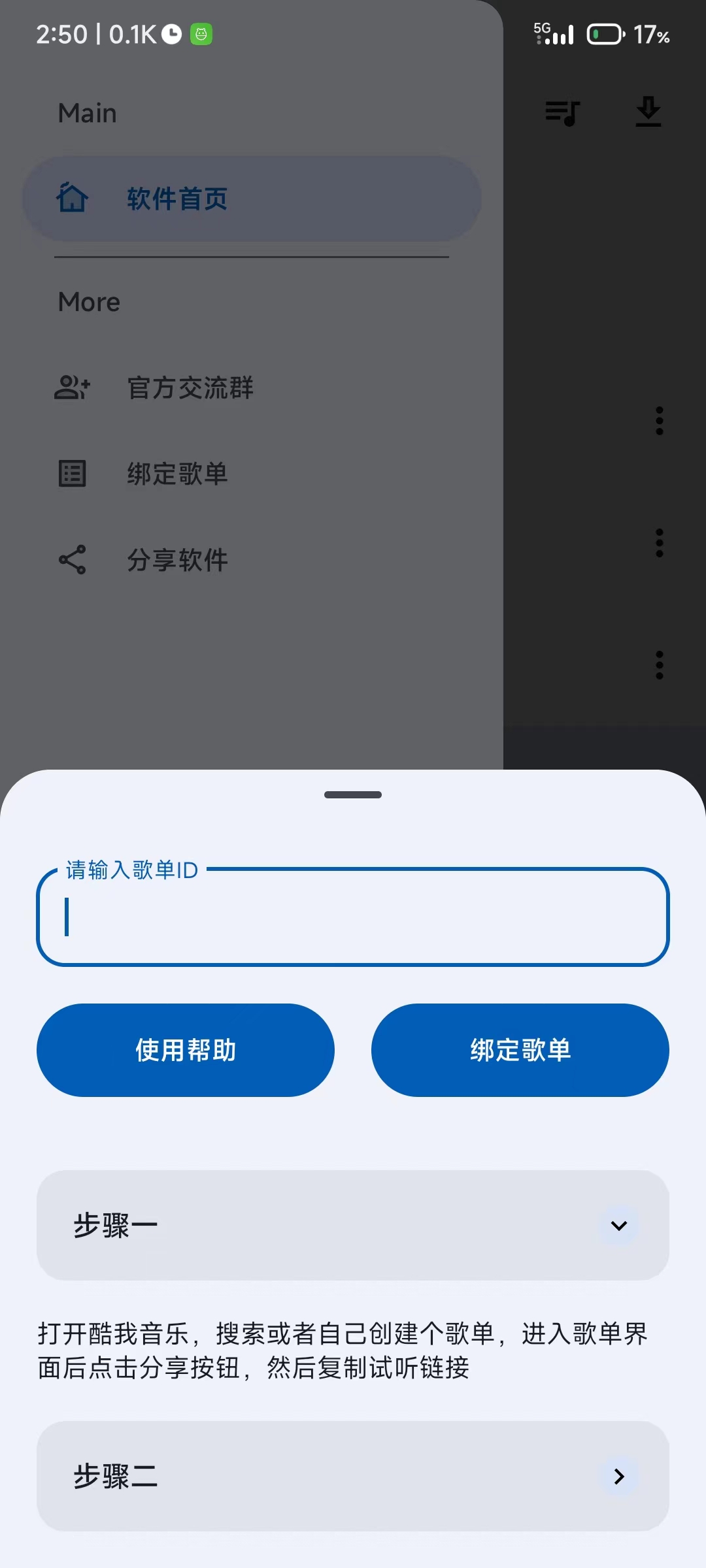Image resolution: width=706 pixels, height=1568 pixels.
Task: Open 分享软件 drawer item
Action: coord(176,560)
